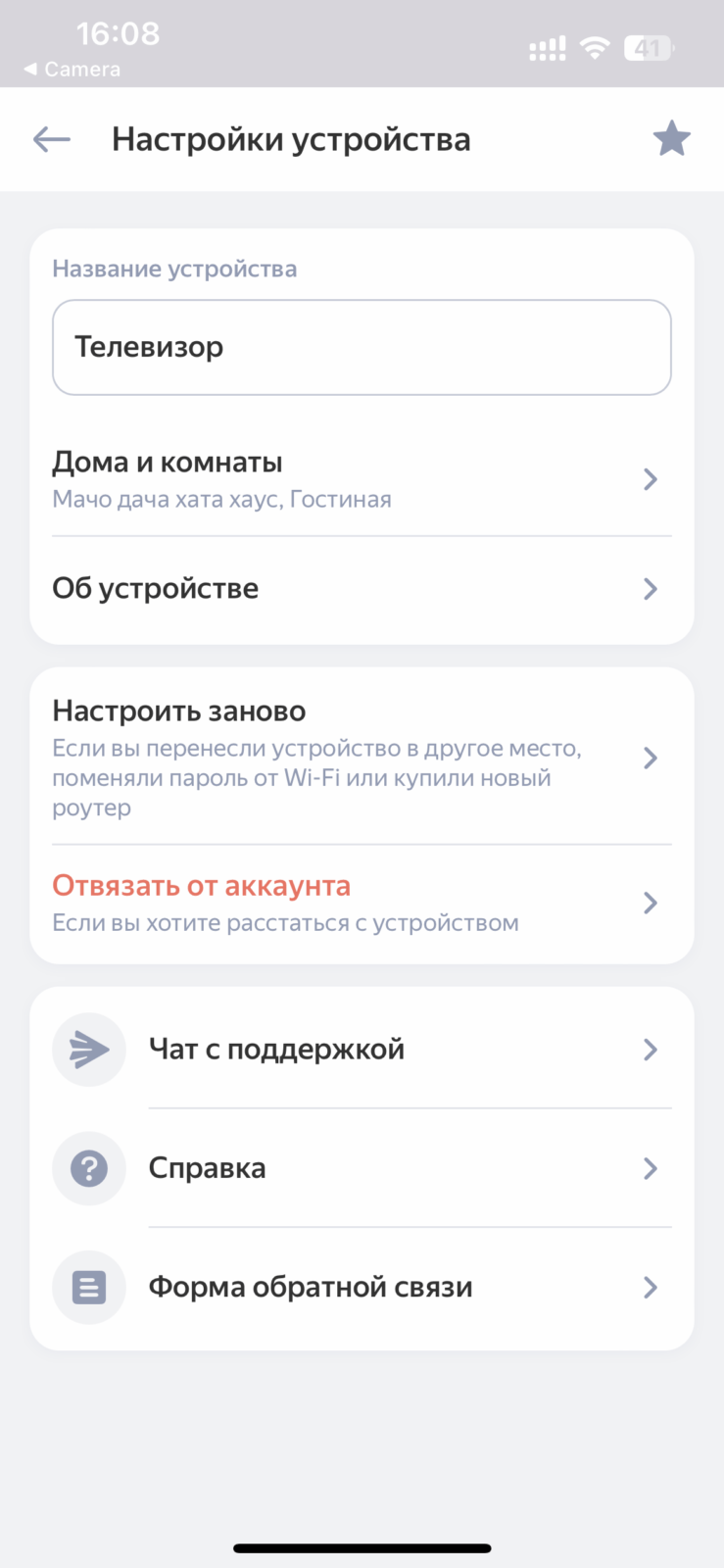Edit the device name field "Телевизор"
Image resolution: width=724 pixels, height=1568 pixels.
[362, 347]
